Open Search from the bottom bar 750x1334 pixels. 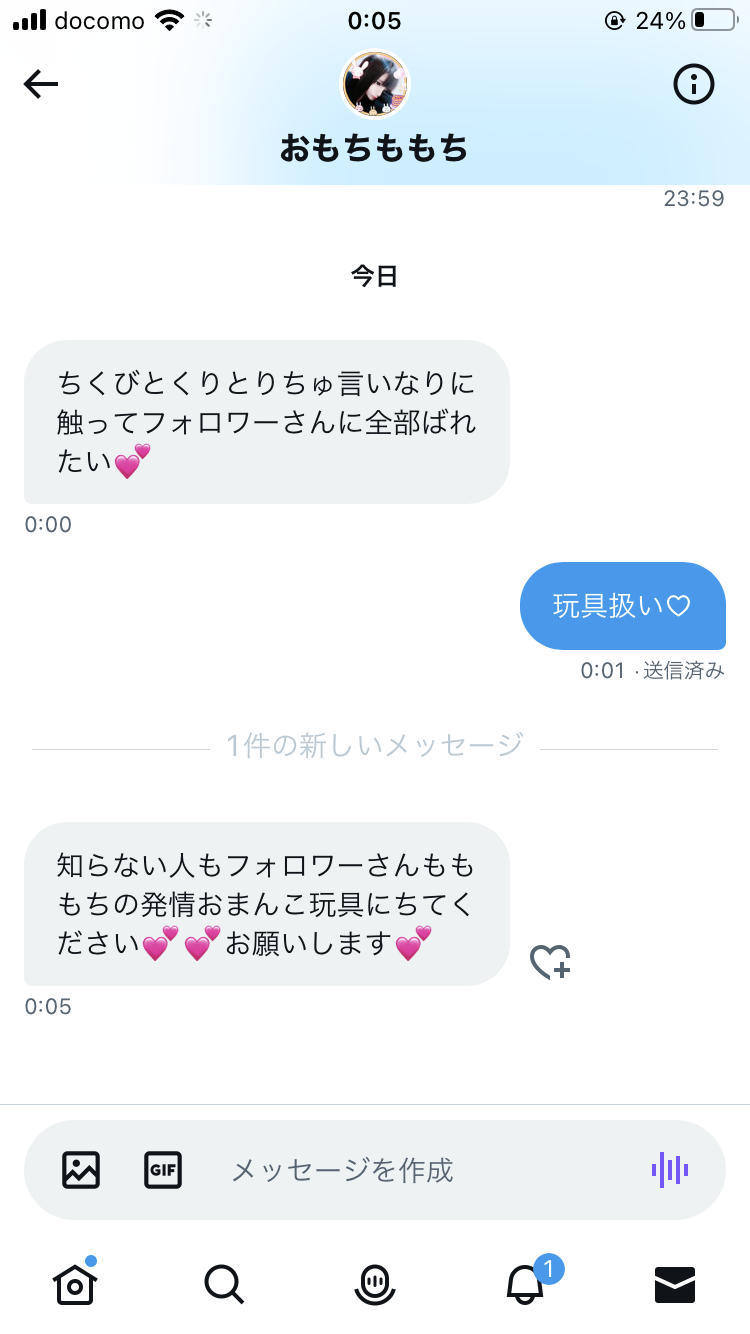[224, 1284]
